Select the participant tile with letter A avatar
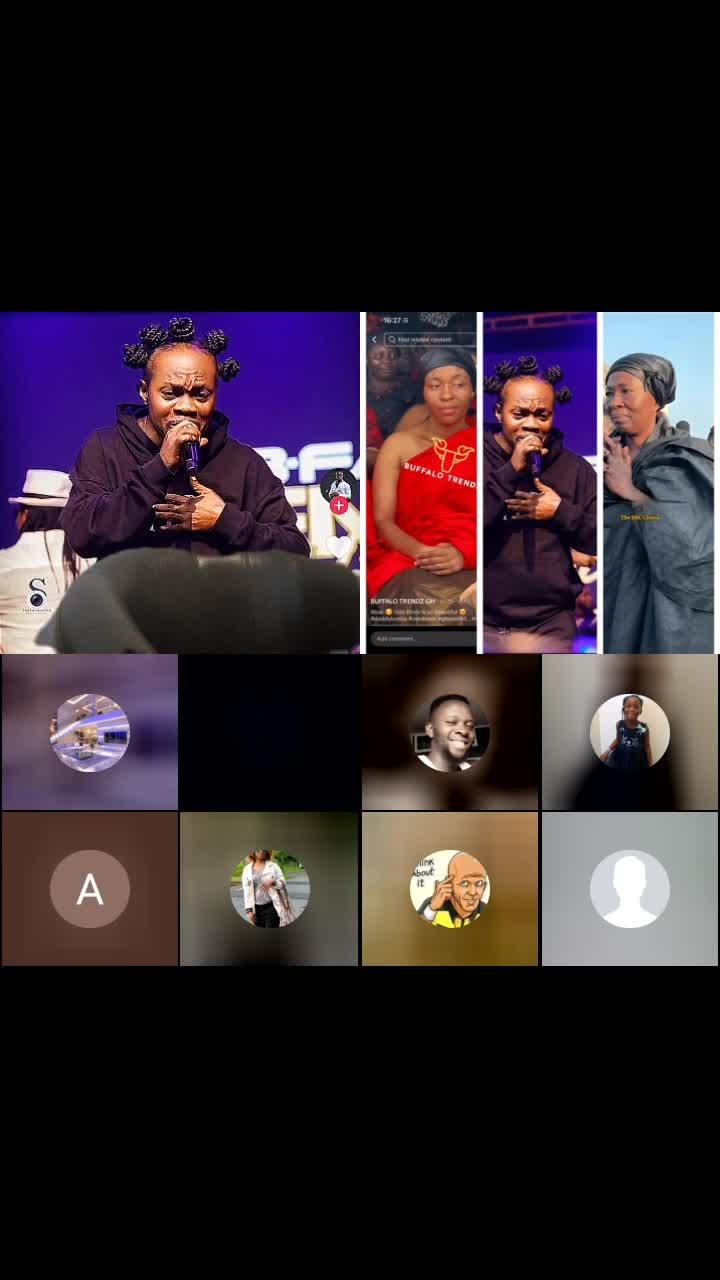Image resolution: width=720 pixels, height=1280 pixels. coord(90,889)
